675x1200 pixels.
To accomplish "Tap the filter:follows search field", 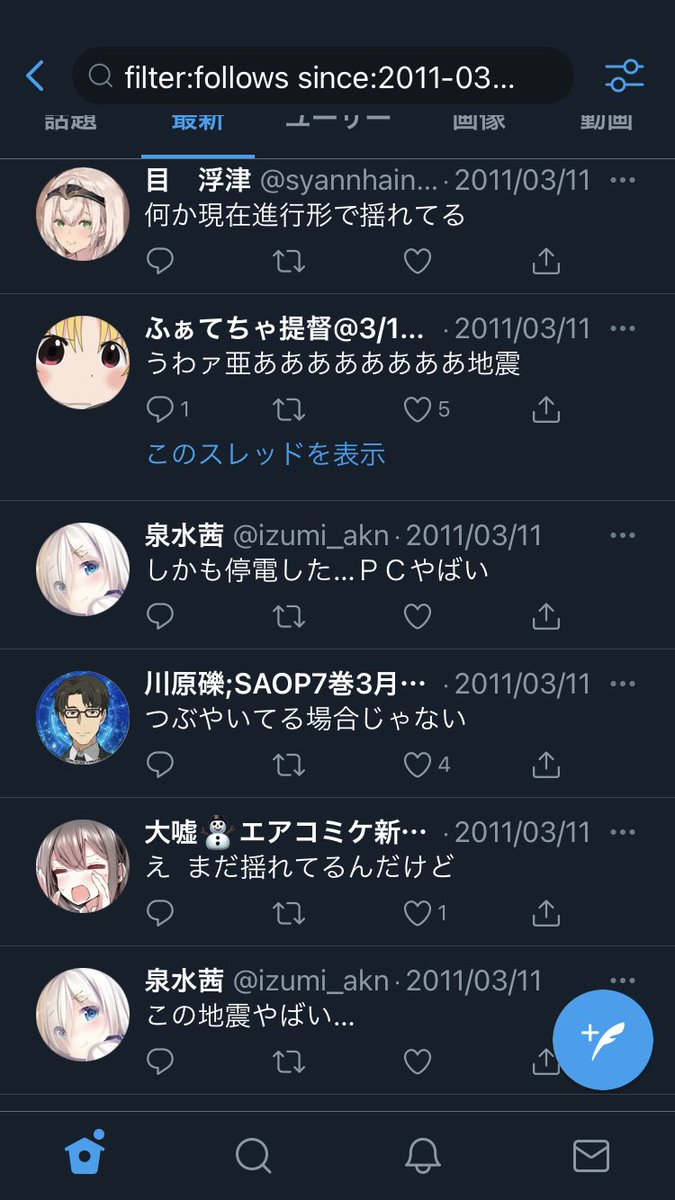I will point(322,76).
